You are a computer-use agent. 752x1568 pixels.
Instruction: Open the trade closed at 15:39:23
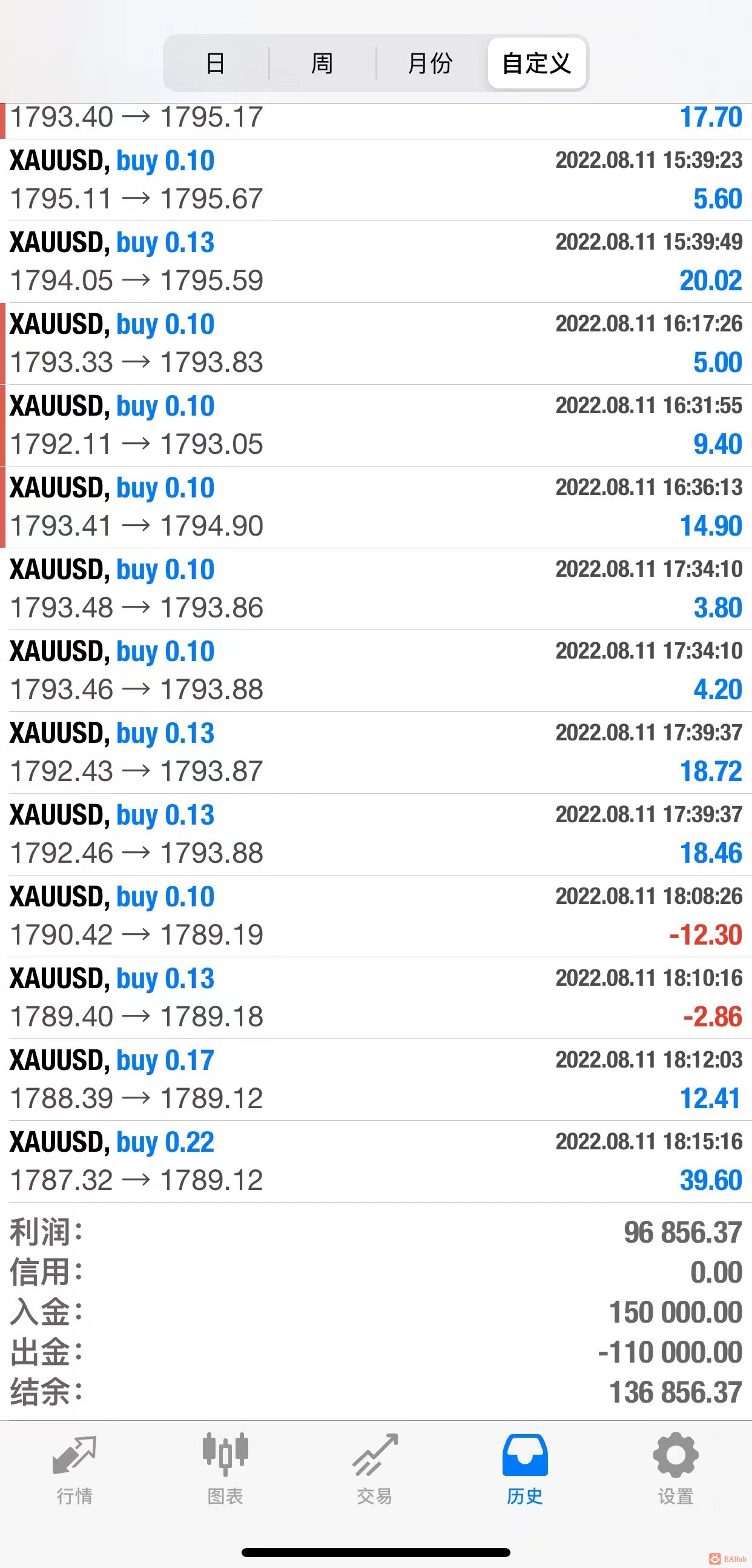(x=376, y=180)
